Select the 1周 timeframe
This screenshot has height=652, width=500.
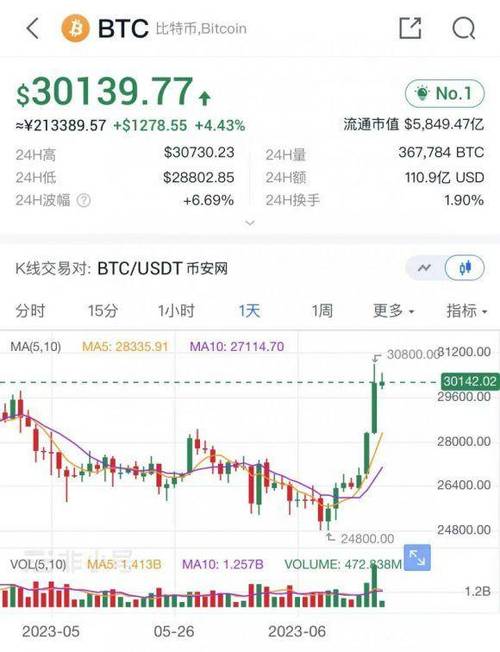coord(322,311)
